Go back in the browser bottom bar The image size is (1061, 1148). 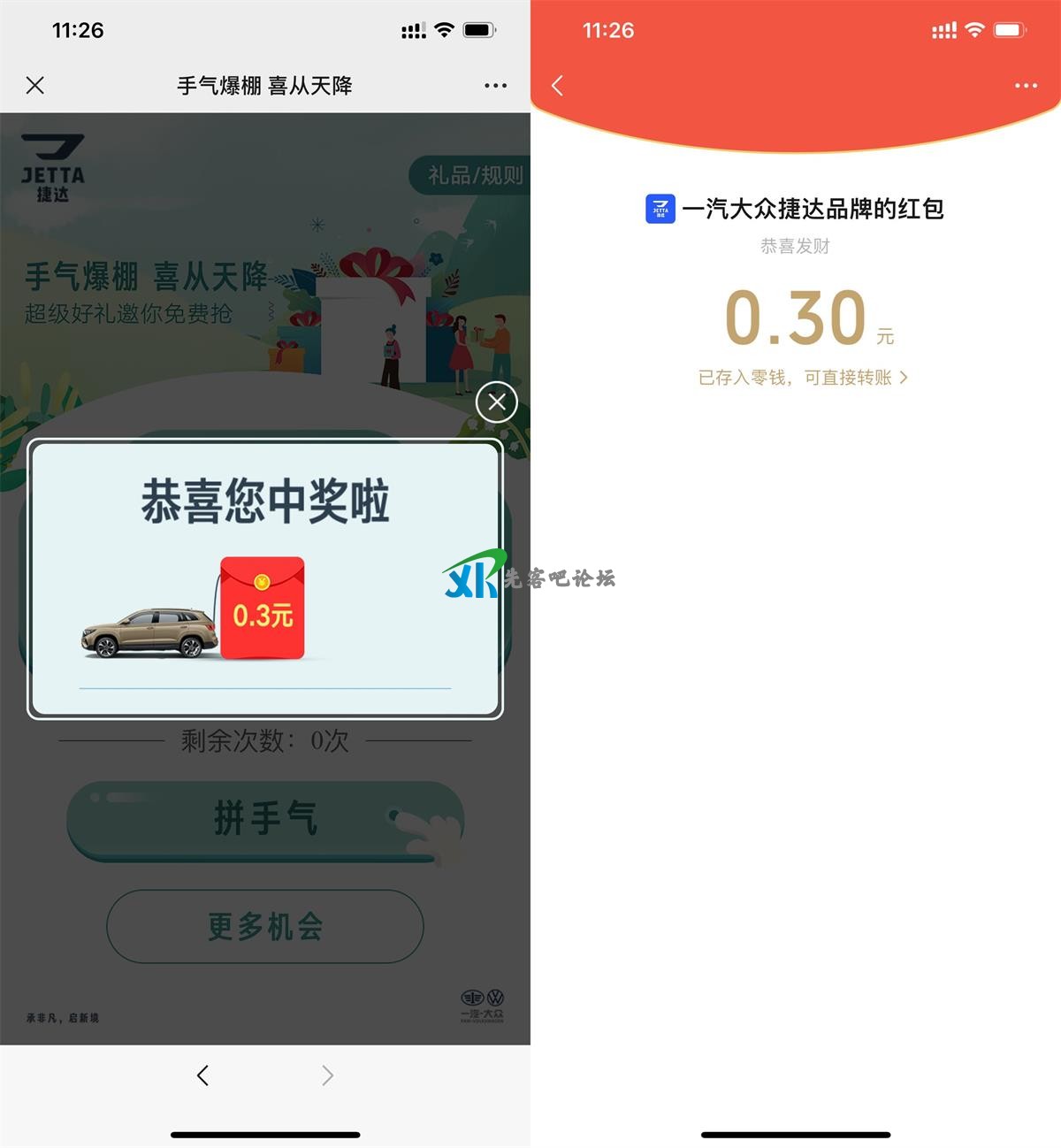tap(203, 1075)
